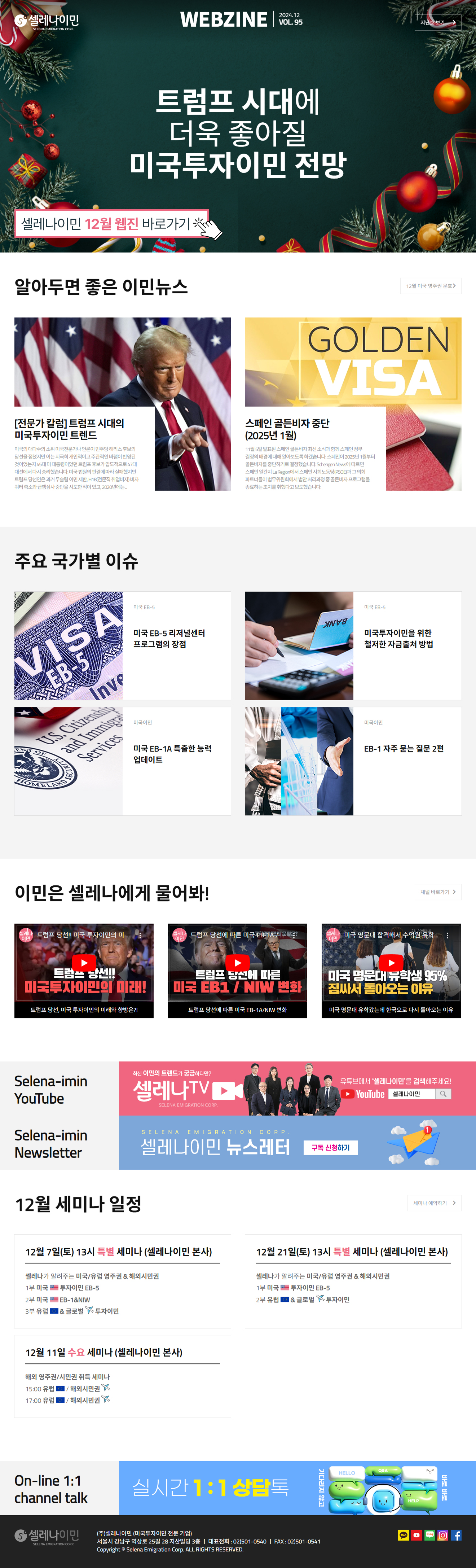Open the 실시간 1:1 상담톡 banner

pyautogui.click(x=297, y=1488)
